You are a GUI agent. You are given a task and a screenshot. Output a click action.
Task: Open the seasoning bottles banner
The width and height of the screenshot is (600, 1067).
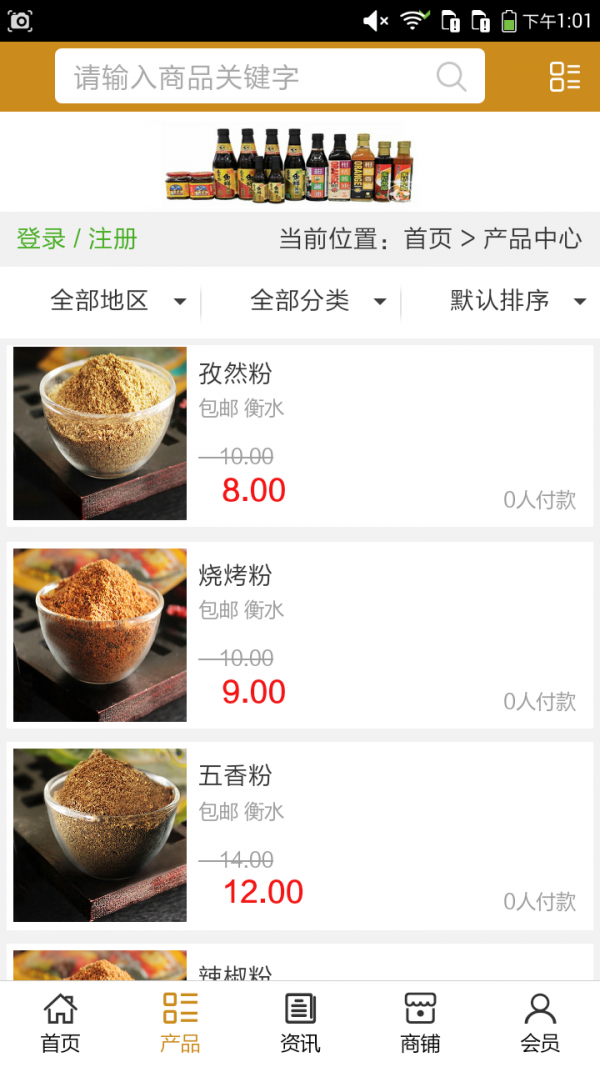(x=289, y=163)
